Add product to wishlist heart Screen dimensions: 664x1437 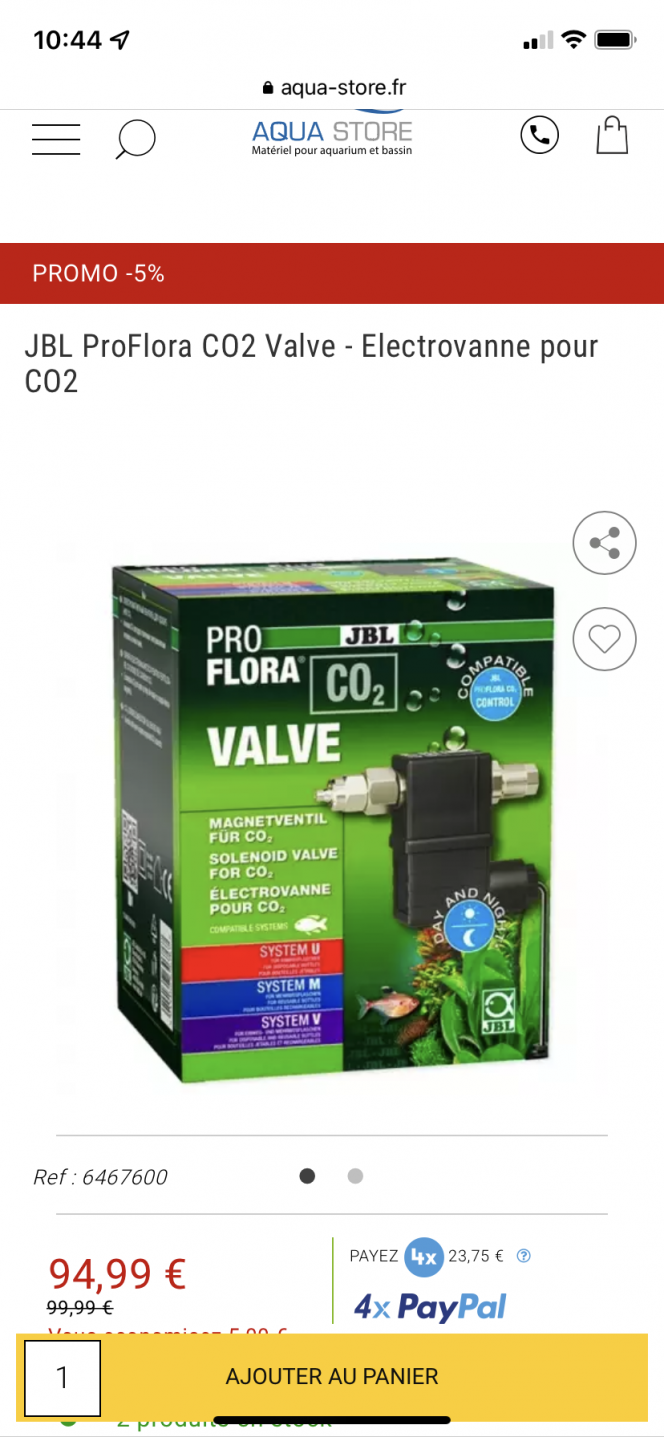tap(604, 639)
